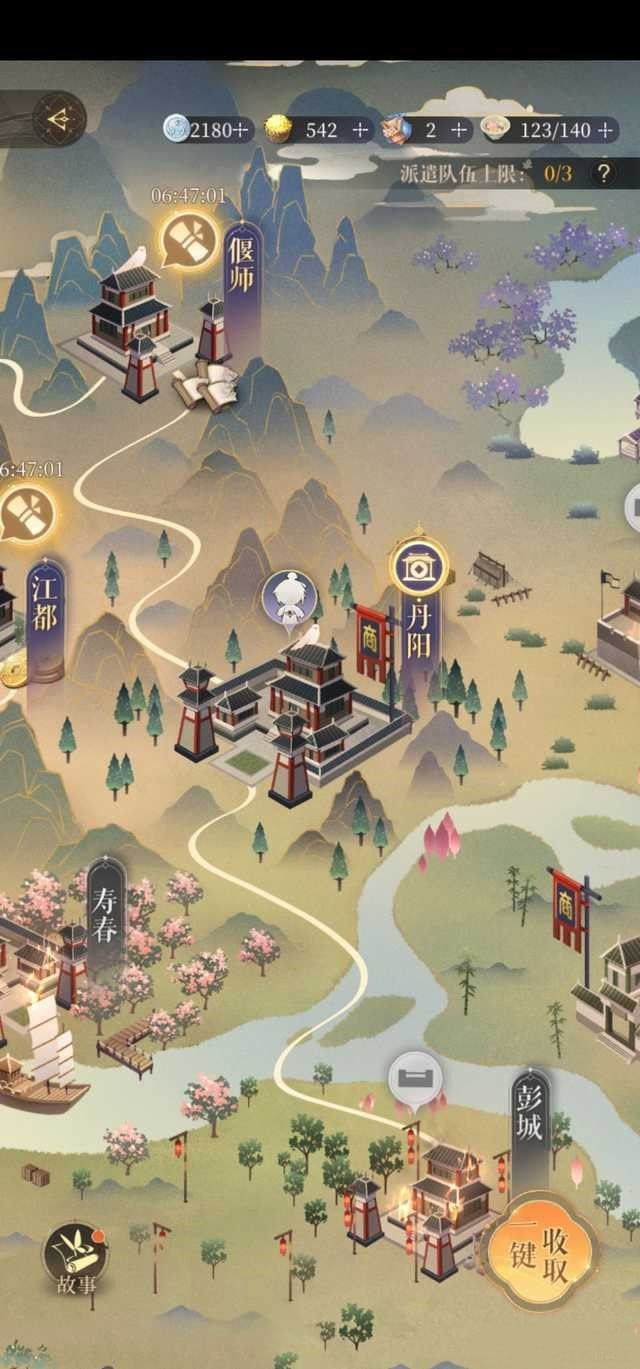Tap the 一键收取 collect-all button

click(x=539, y=1250)
